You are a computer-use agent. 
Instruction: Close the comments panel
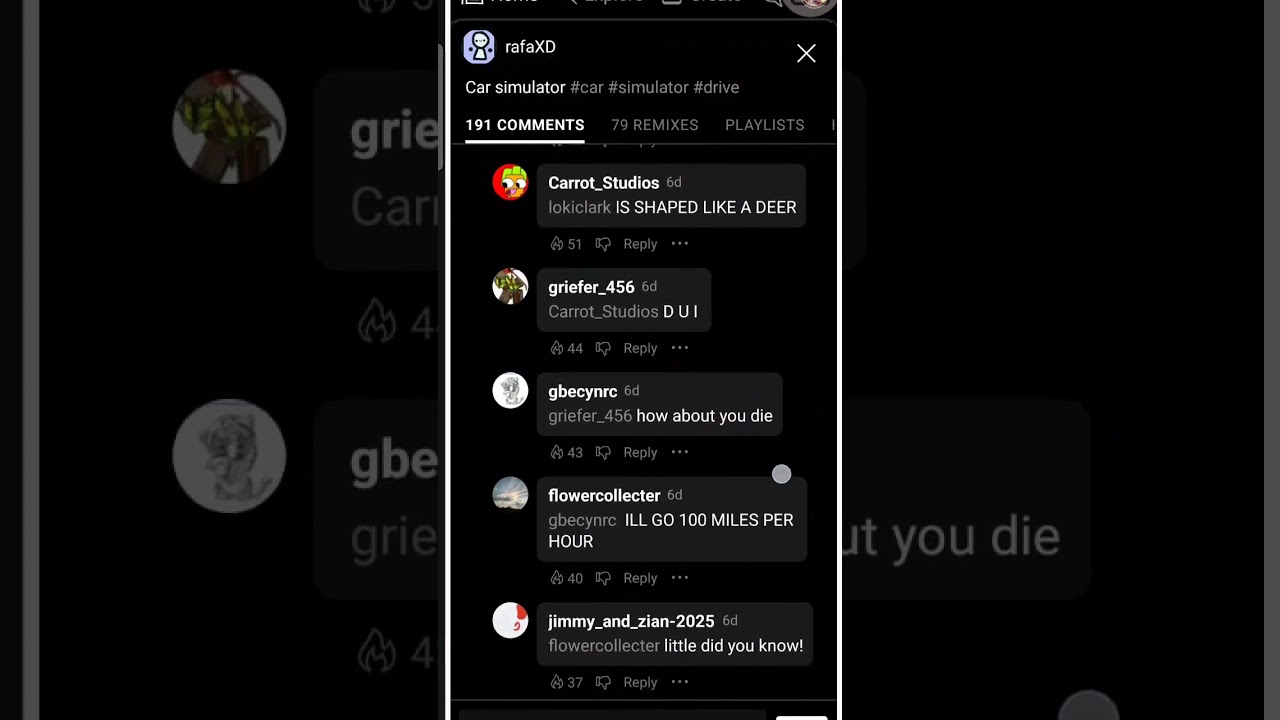(806, 54)
